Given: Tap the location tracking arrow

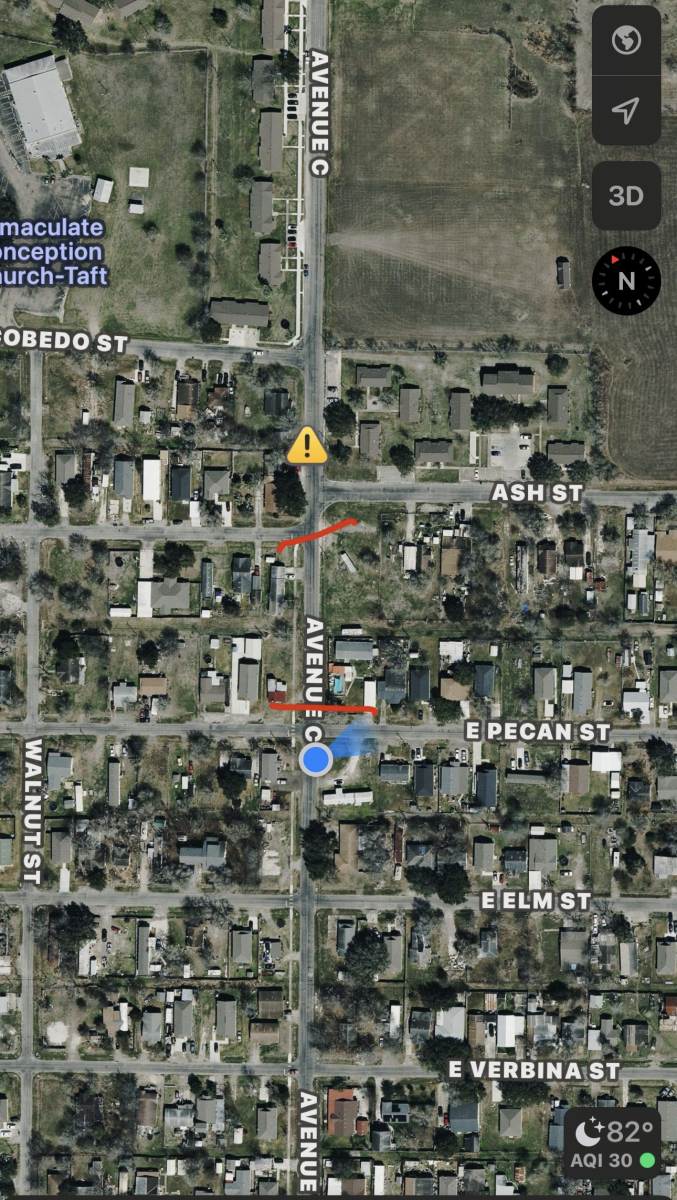Looking at the screenshot, I should [626, 110].
